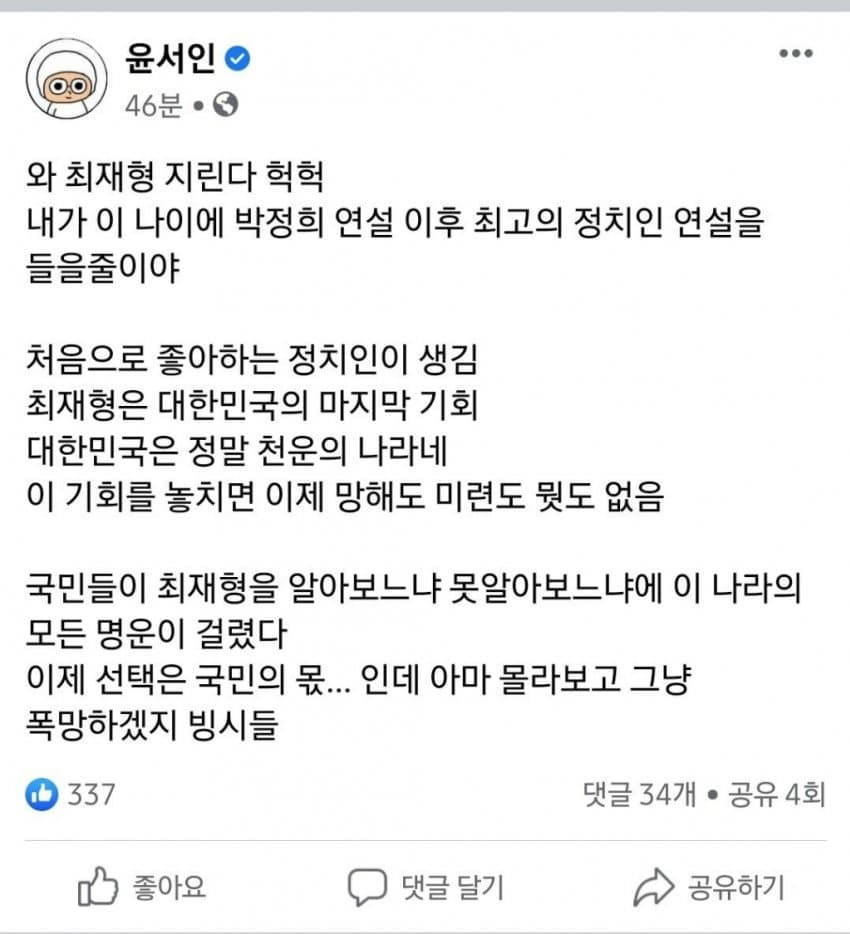Open the post's three-dot options menu
850x934 pixels.
pos(795,54)
